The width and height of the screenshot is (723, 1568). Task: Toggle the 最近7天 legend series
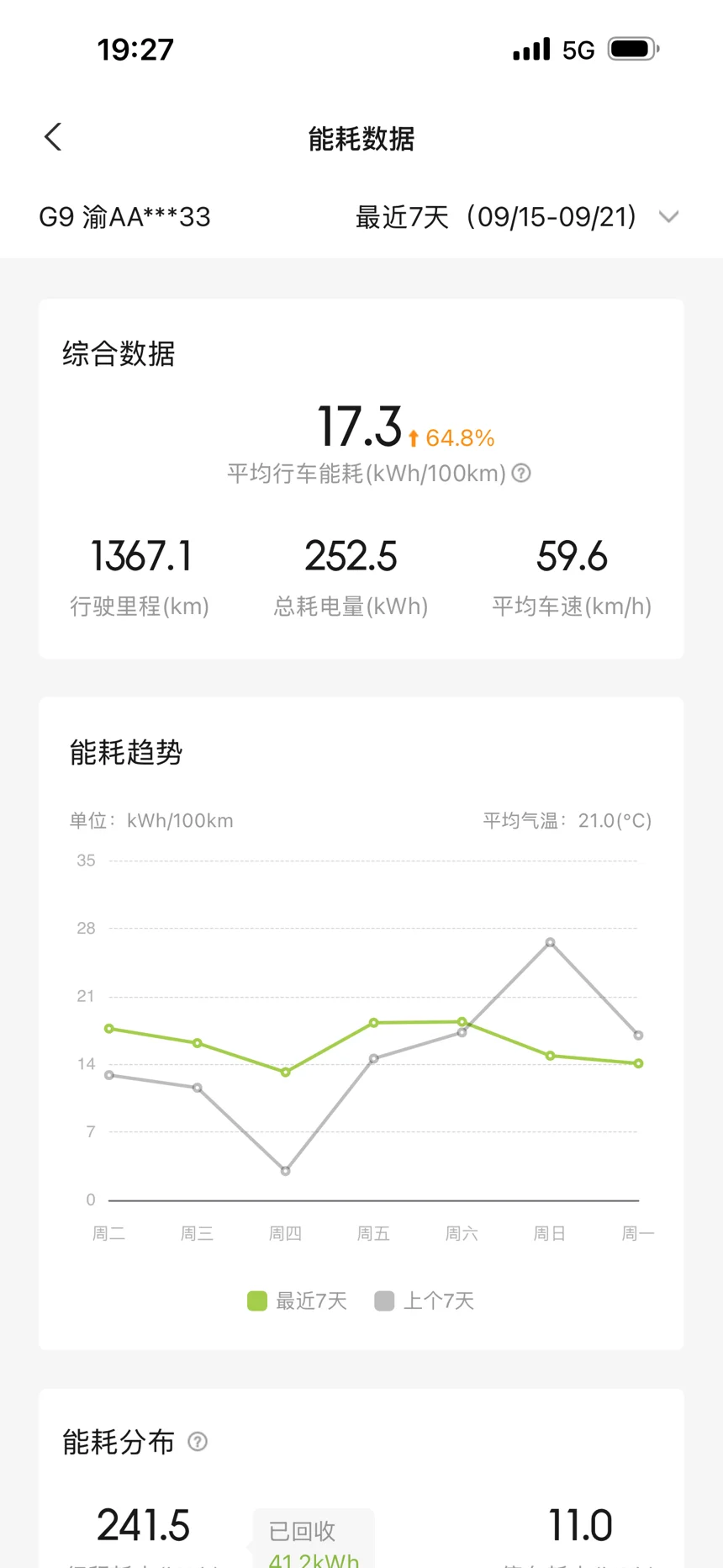(297, 1300)
